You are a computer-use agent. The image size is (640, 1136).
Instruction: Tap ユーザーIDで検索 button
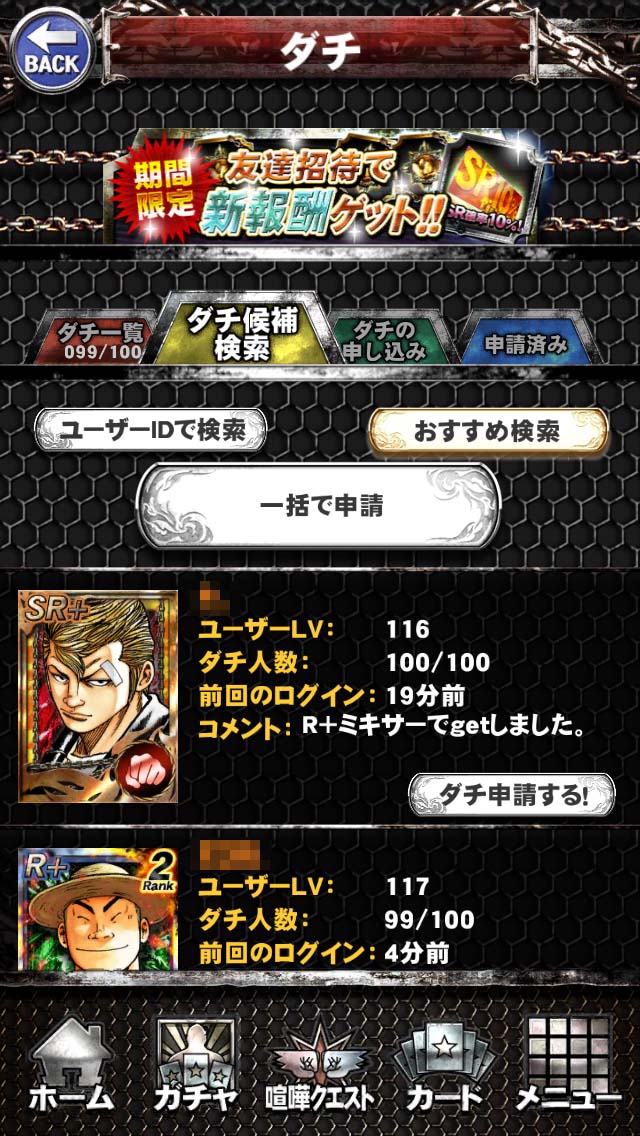(x=152, y=431)
